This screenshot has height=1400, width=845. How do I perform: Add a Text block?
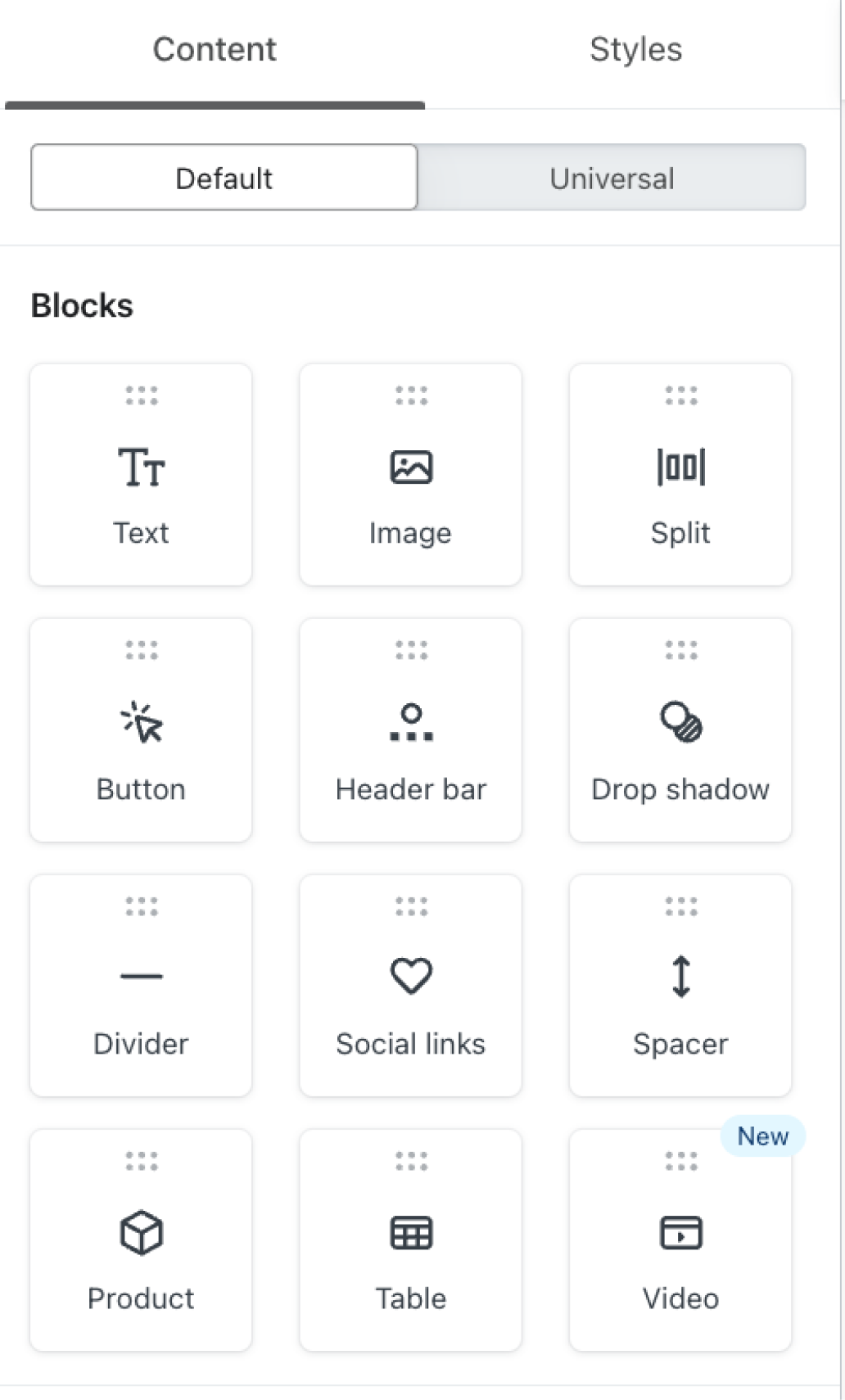(141, 475)
